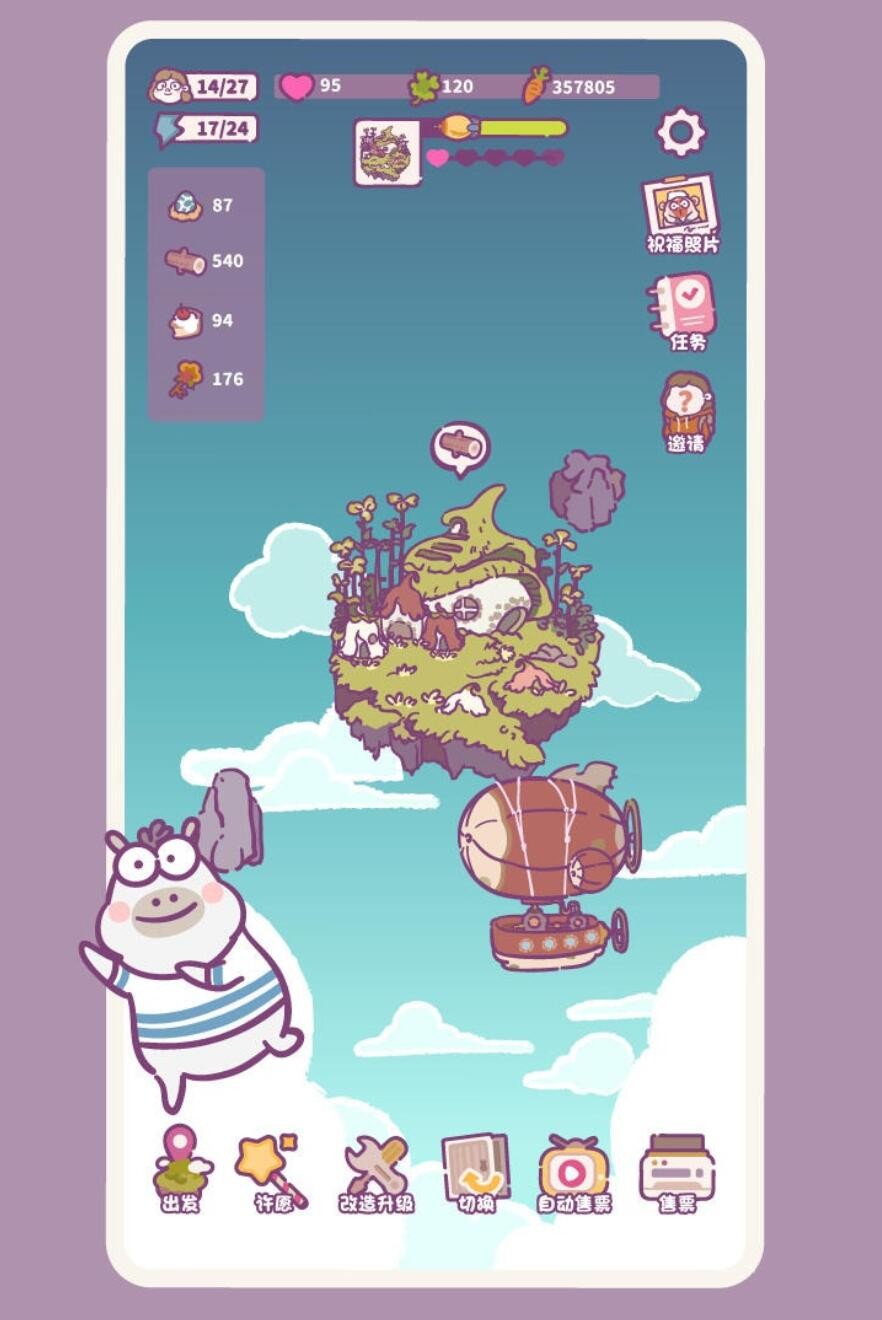882x1320 pixels.
Task: Open the 任务 task list
Action: coord(685,310)
